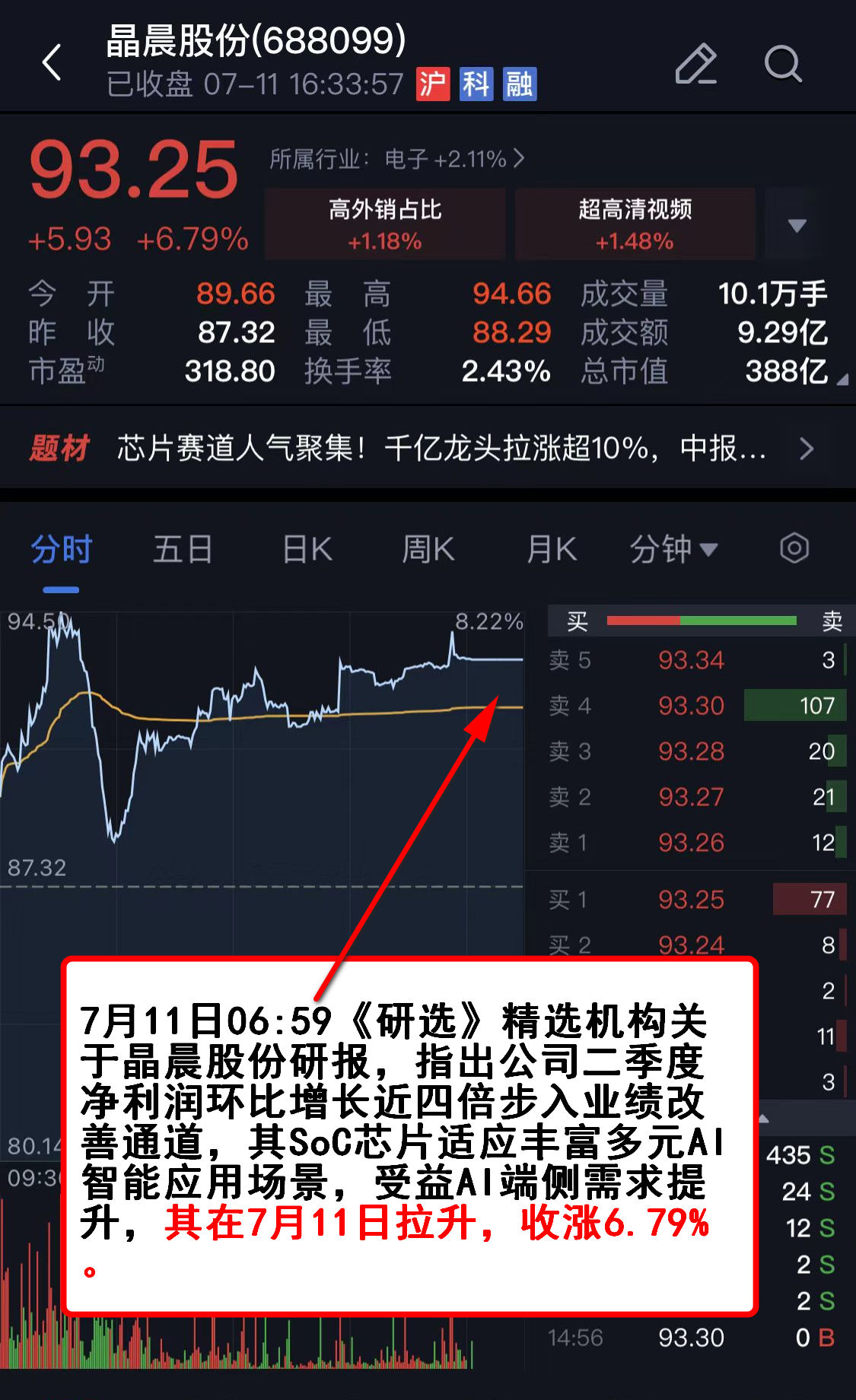
Task: Go back from the 晶晨股份 stock page
Action: pos(52,62)
